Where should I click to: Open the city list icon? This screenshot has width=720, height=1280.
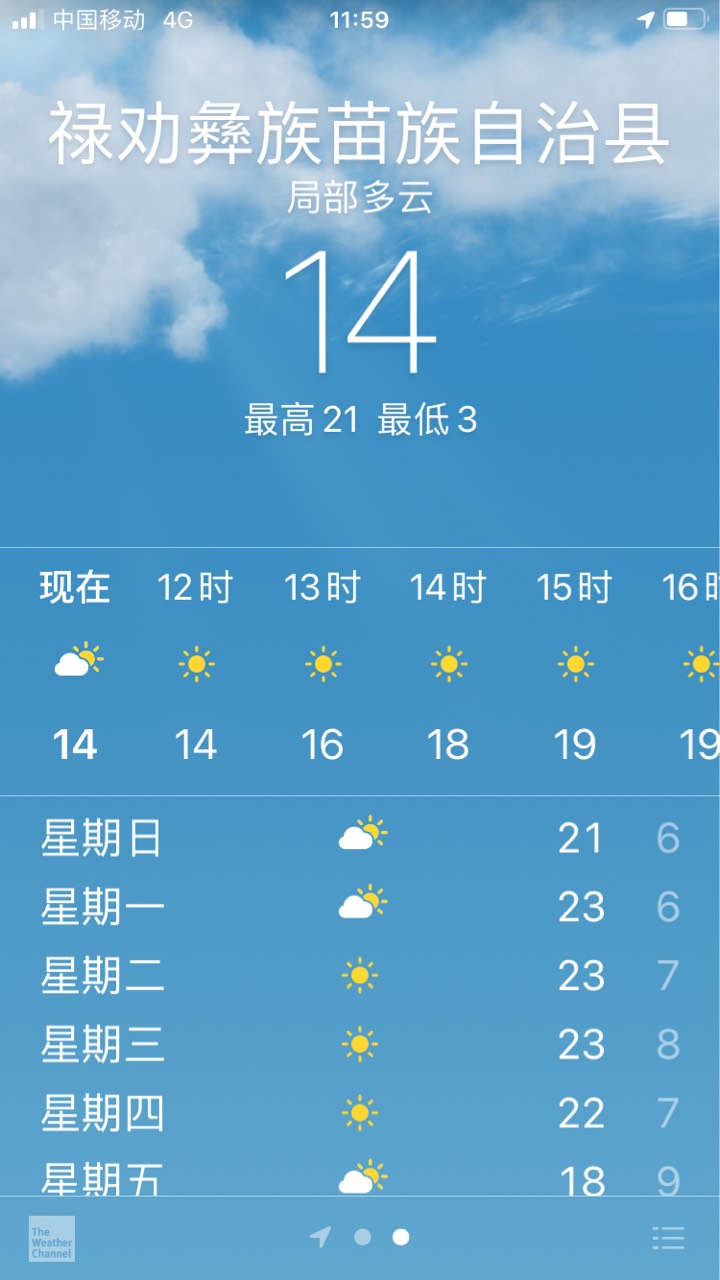coord(668,1238)
